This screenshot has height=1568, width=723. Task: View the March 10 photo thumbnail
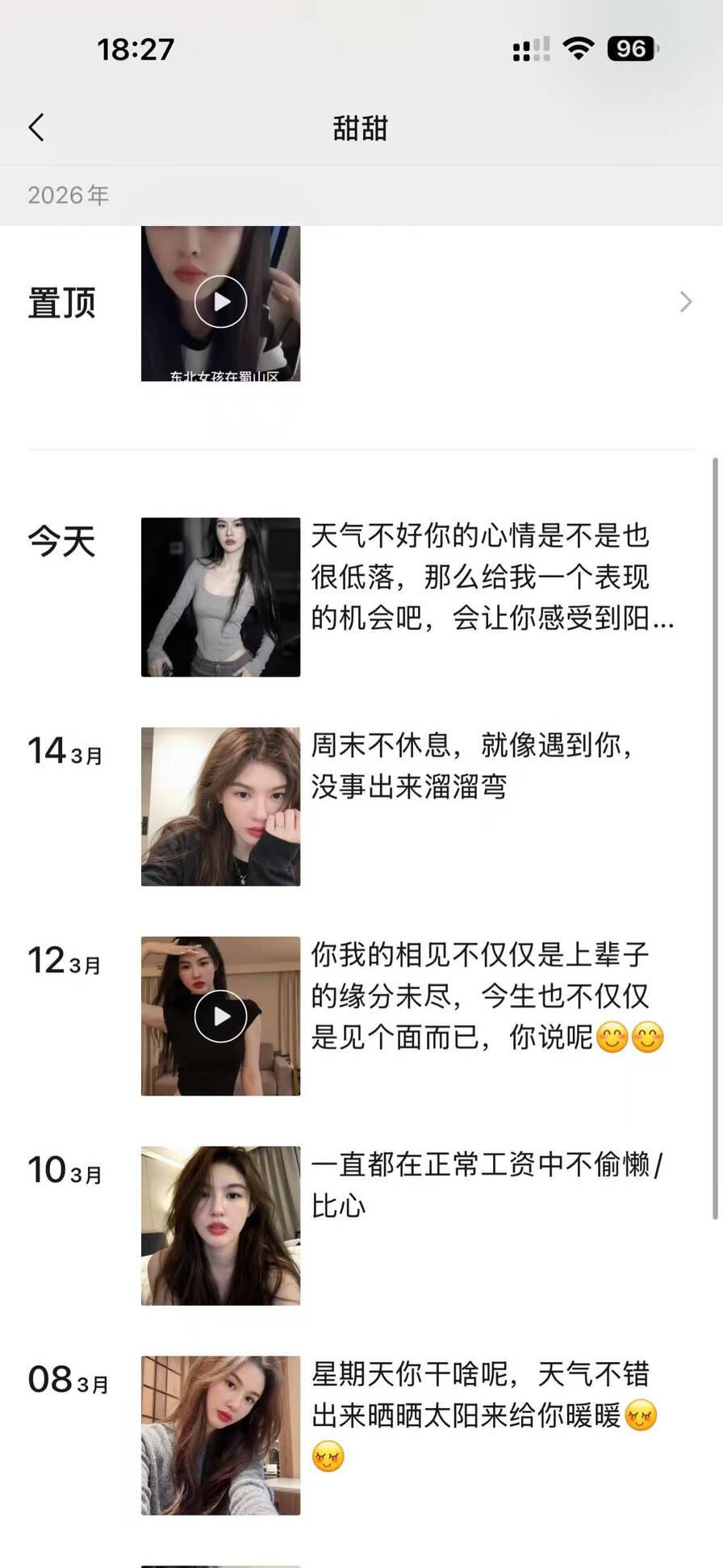(220, 1226)
